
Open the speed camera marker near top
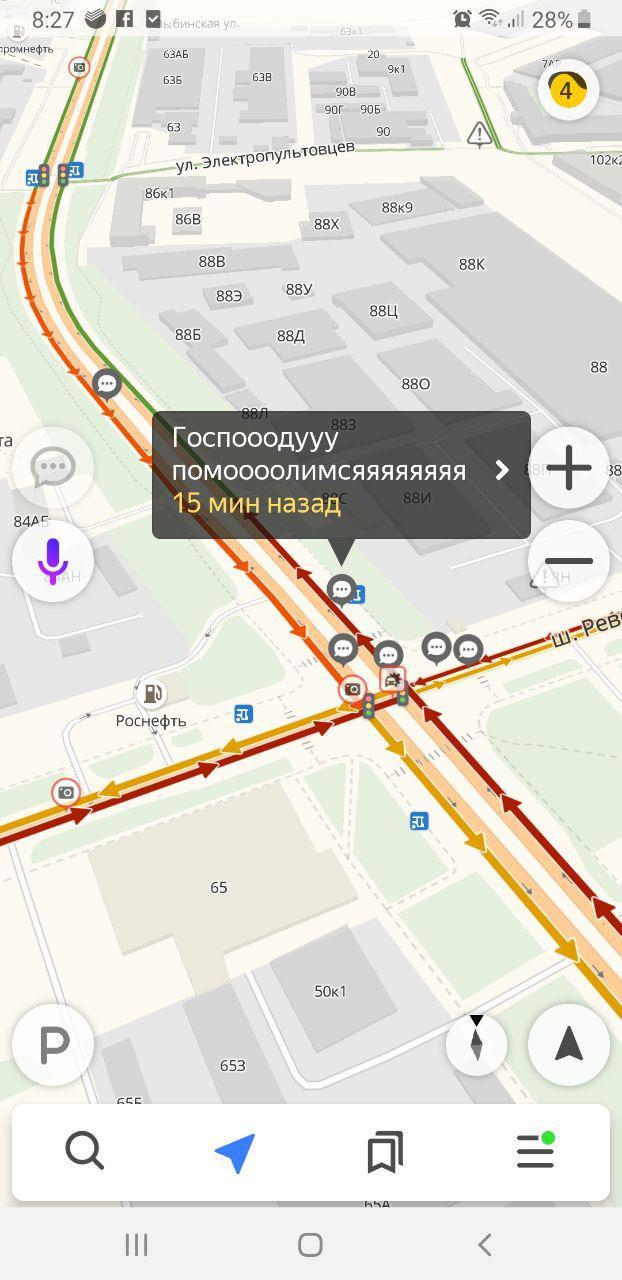pyautogui.click(x=79, y=67)
